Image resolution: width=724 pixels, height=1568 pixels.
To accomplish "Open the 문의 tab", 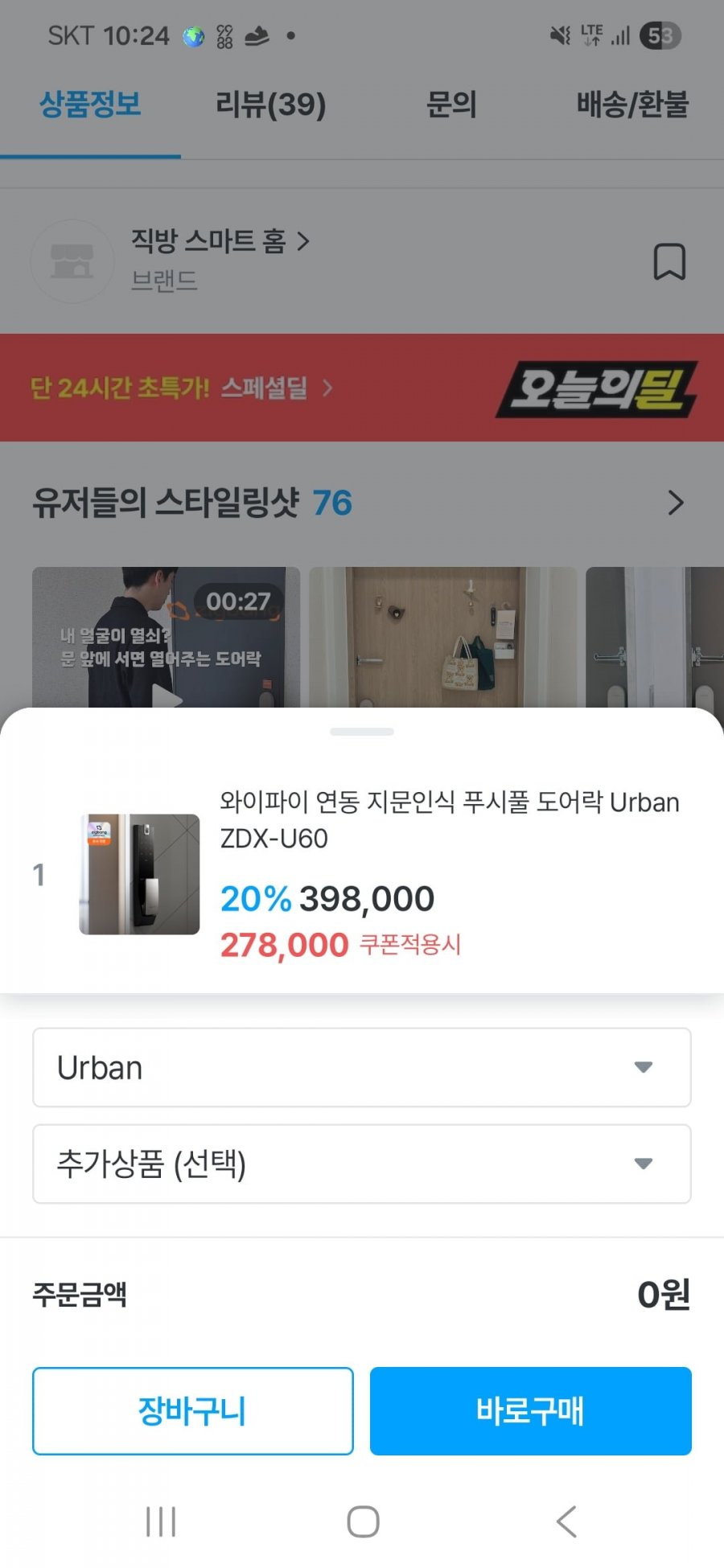I will click(x=451, y=105).
